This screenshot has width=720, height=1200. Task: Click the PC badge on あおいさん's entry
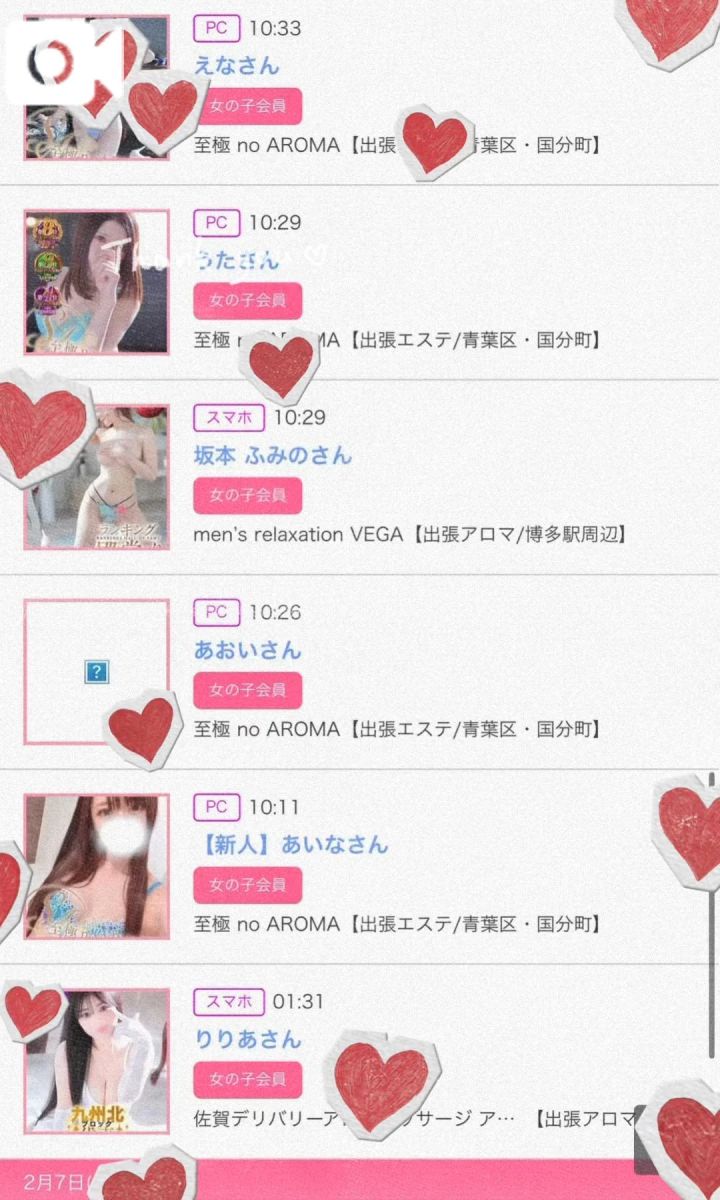[216, 612]
